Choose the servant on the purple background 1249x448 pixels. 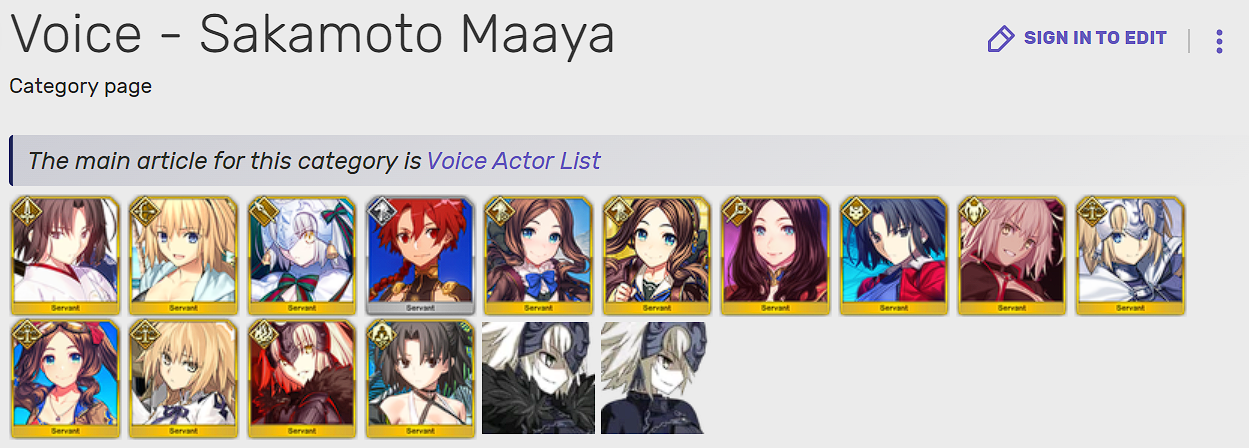tap(776, 255)
